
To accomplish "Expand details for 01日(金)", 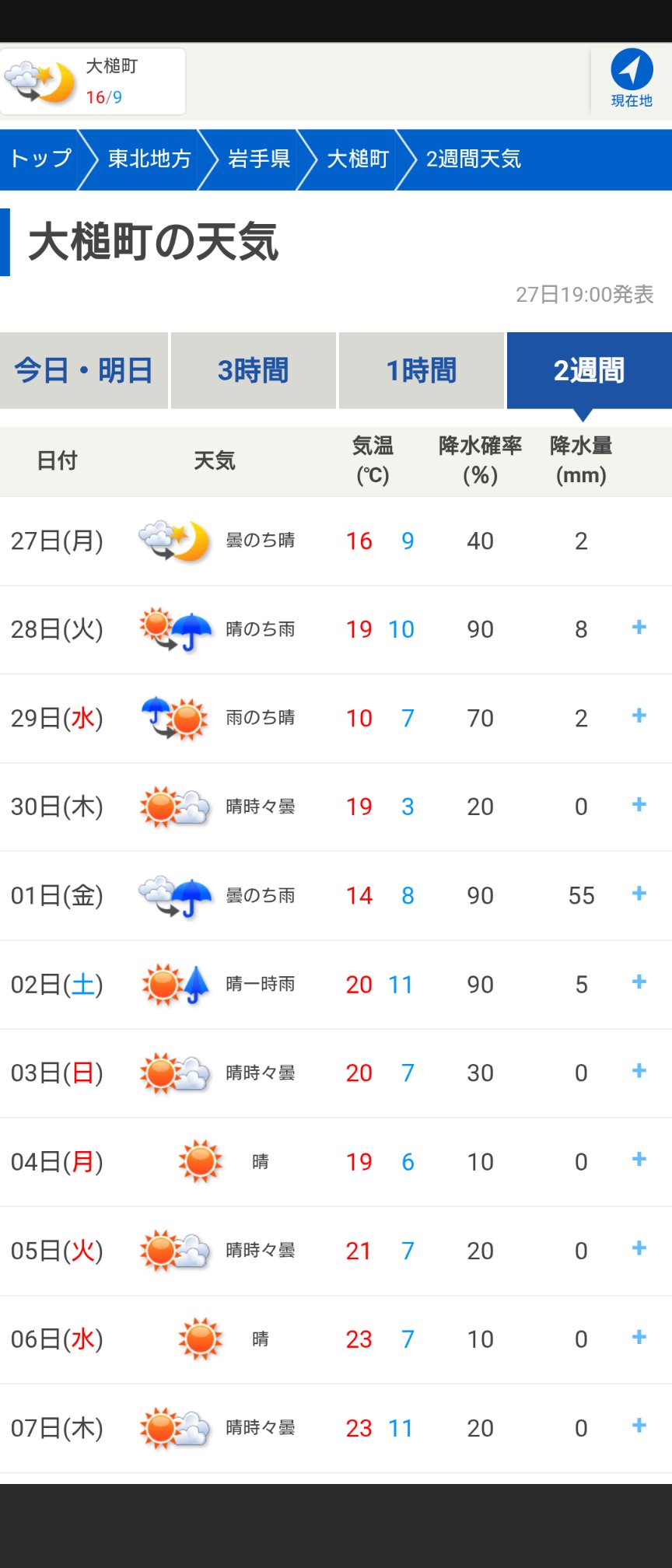I will [x=639, y=894].
